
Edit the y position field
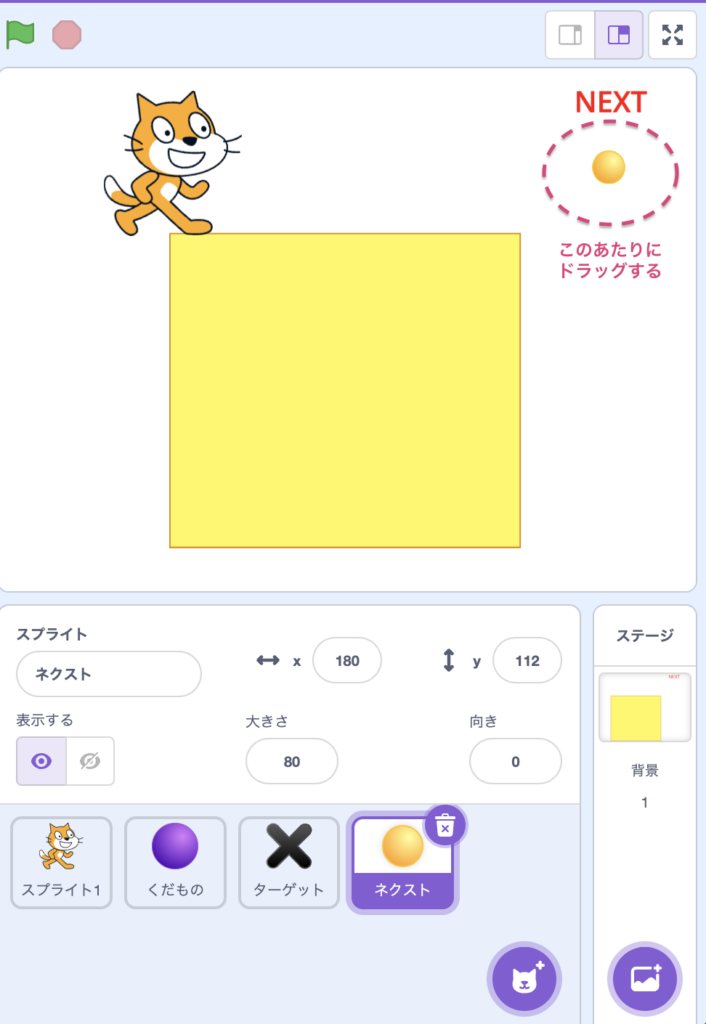(x=527, y=661)
